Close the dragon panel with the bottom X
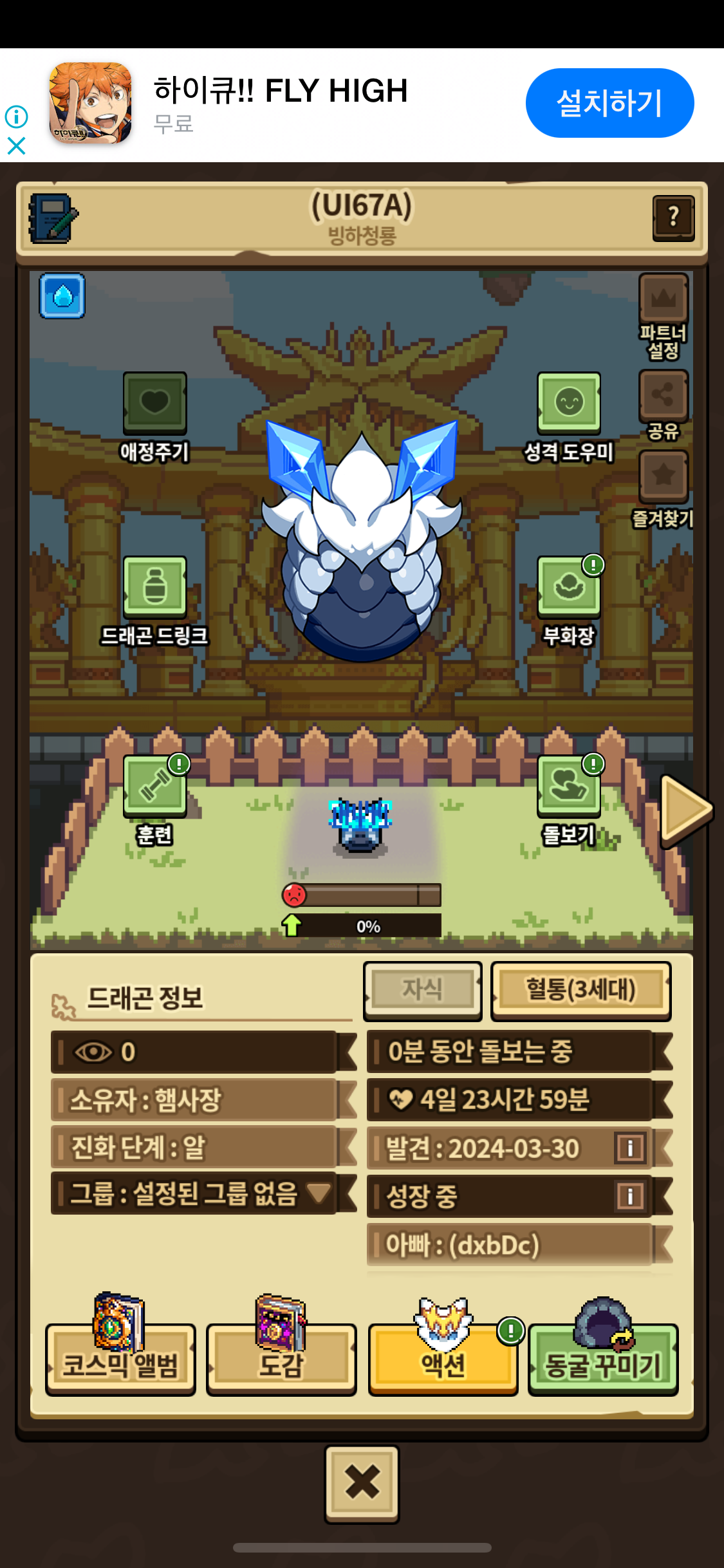 pos(362,1484)
